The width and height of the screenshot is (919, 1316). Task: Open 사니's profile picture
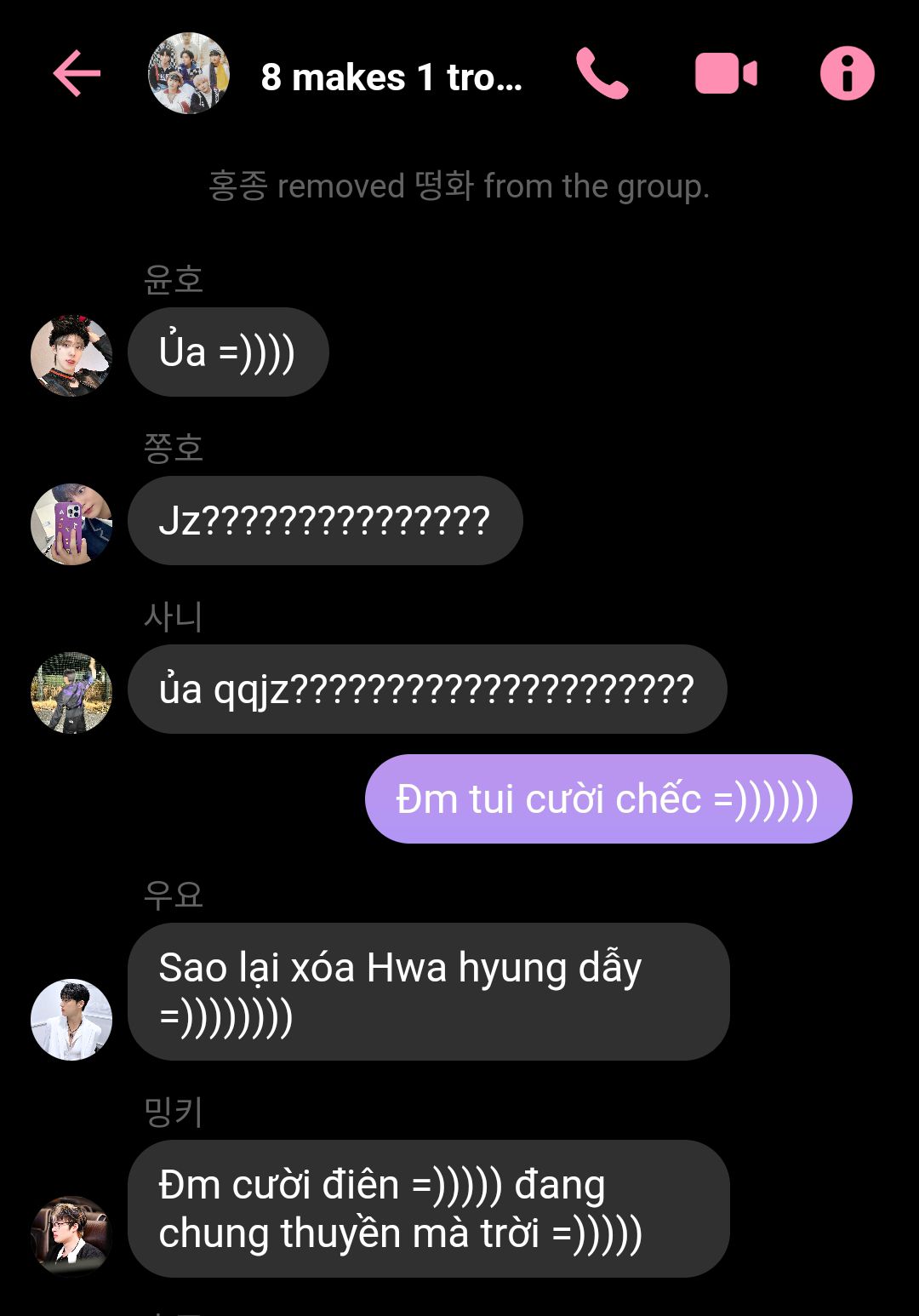[71, 692]
